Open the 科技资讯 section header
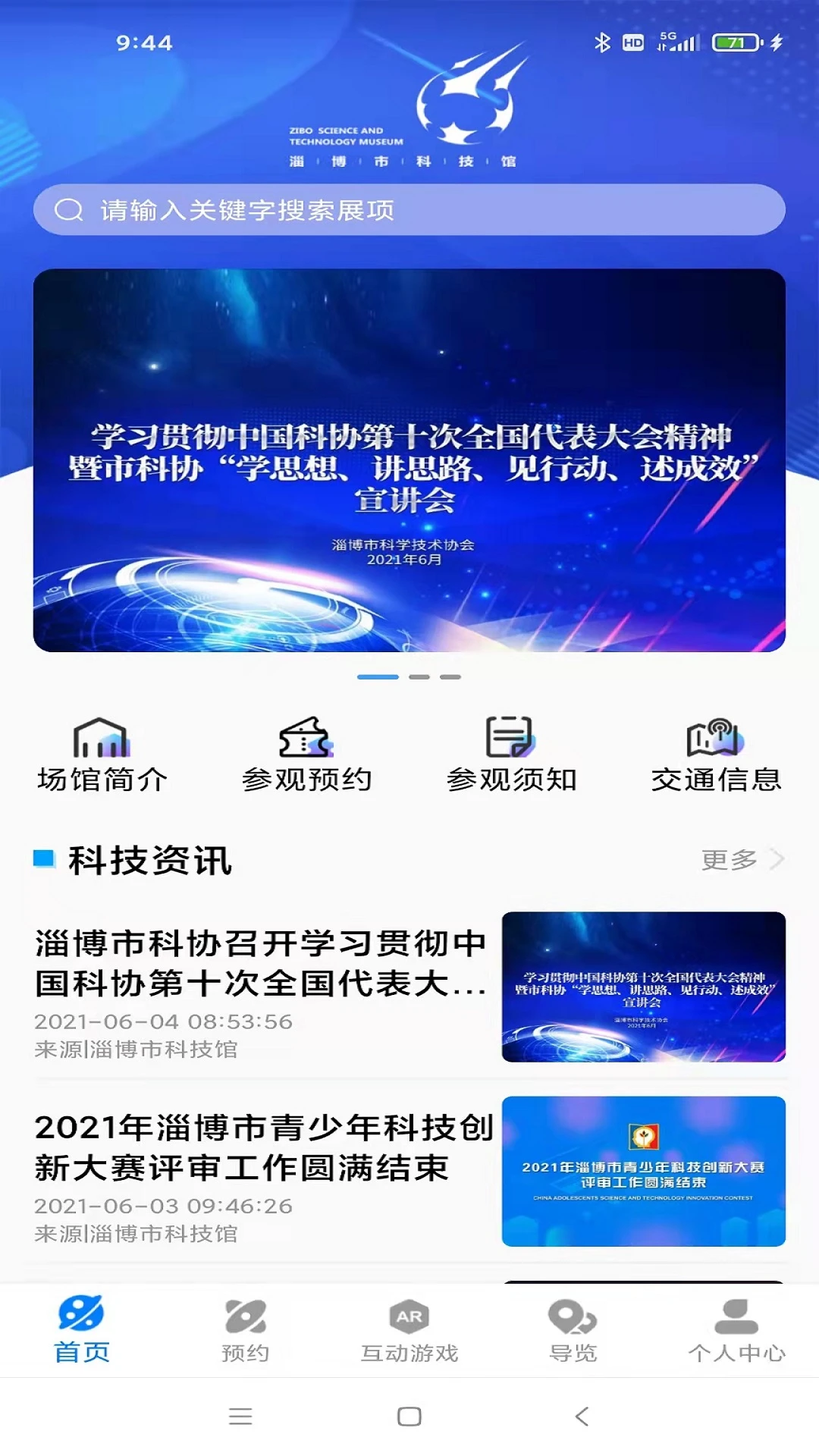This screenshot has height=1456, width=819. 148,861
